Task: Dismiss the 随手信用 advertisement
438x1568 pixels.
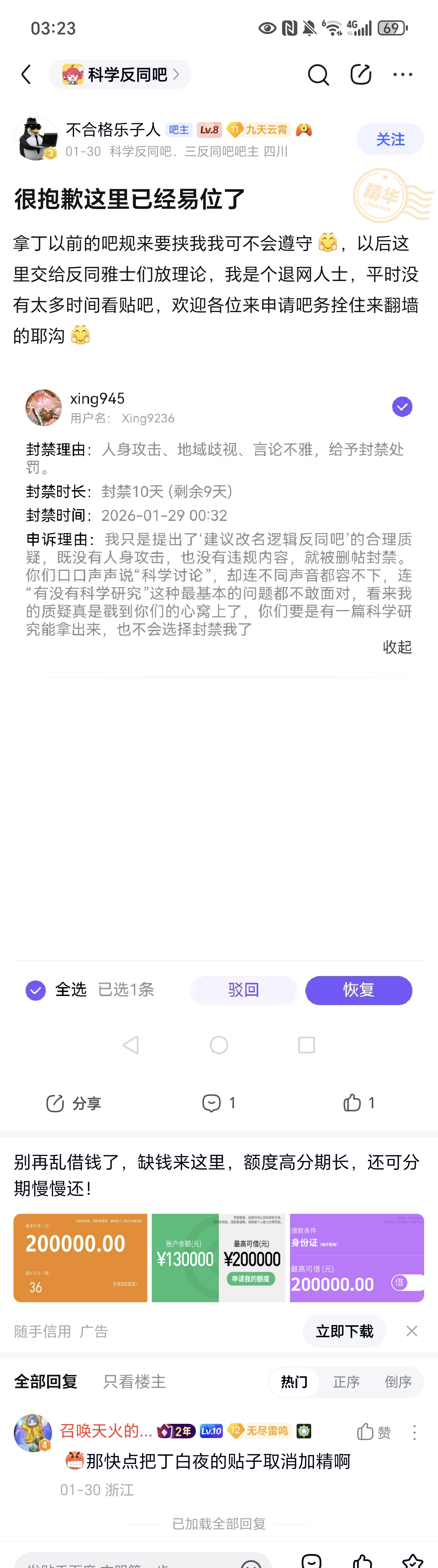Action: coord(412,1331)
